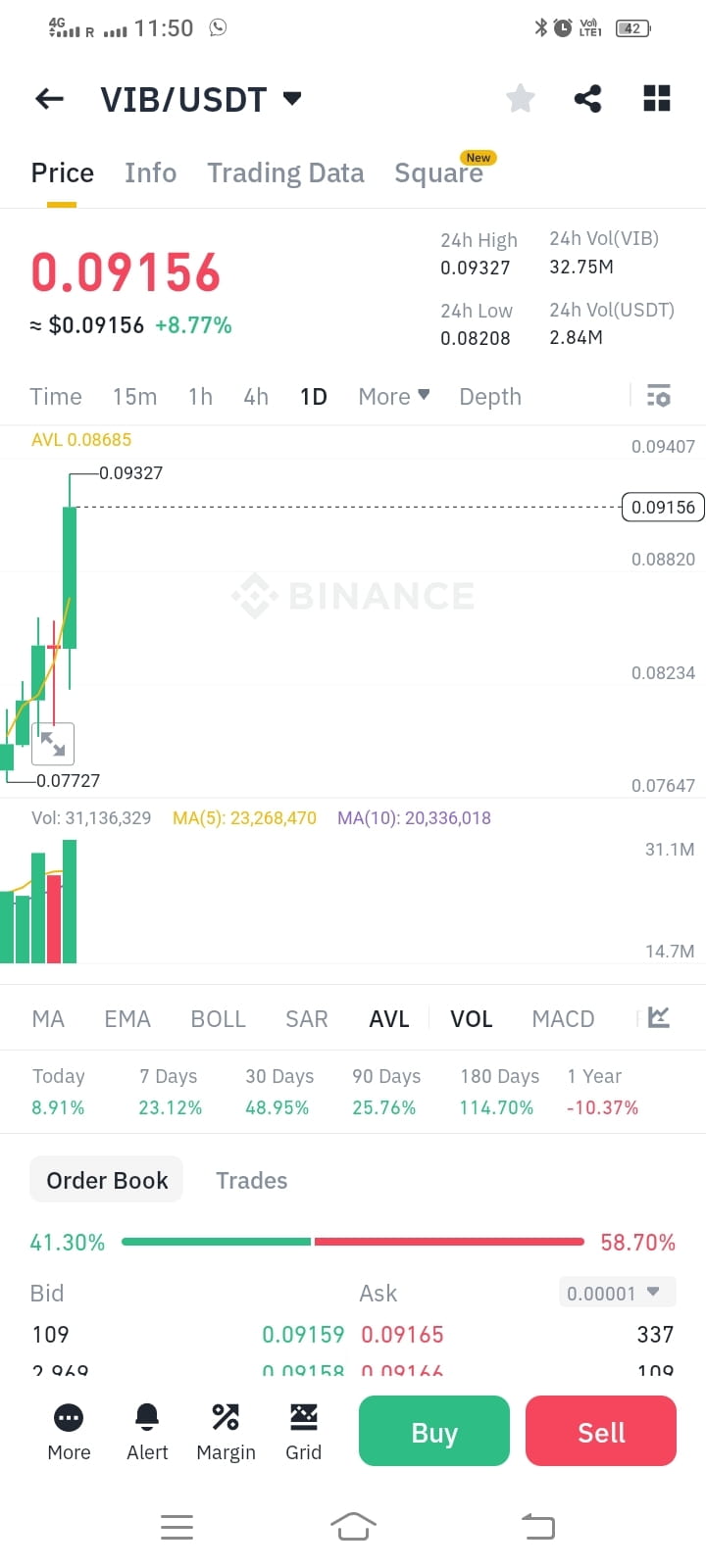This screenshot has width=706, height=1568.
Task: Enable the BOLL indicator
Action: coord(218,1018)
